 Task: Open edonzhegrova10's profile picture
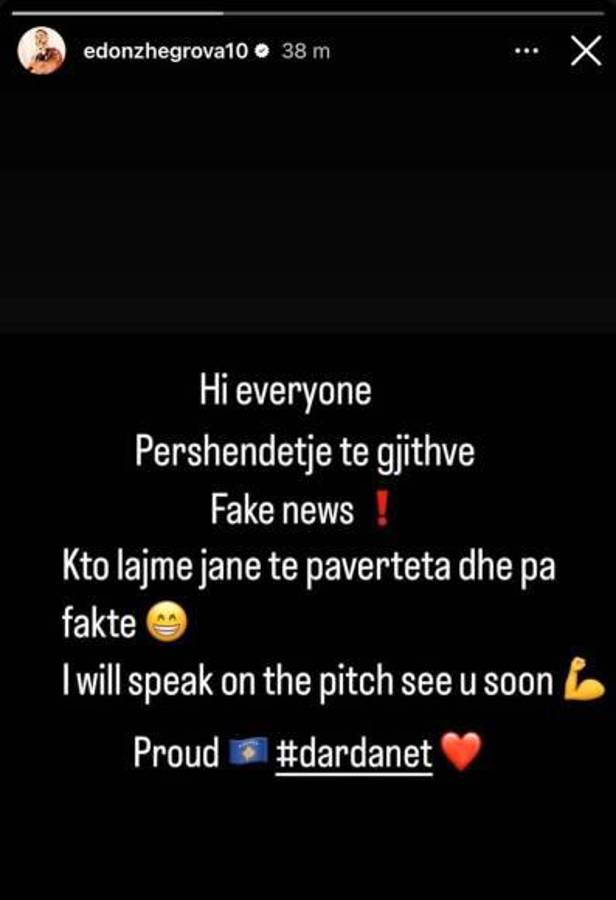click(x=41, y=50)
